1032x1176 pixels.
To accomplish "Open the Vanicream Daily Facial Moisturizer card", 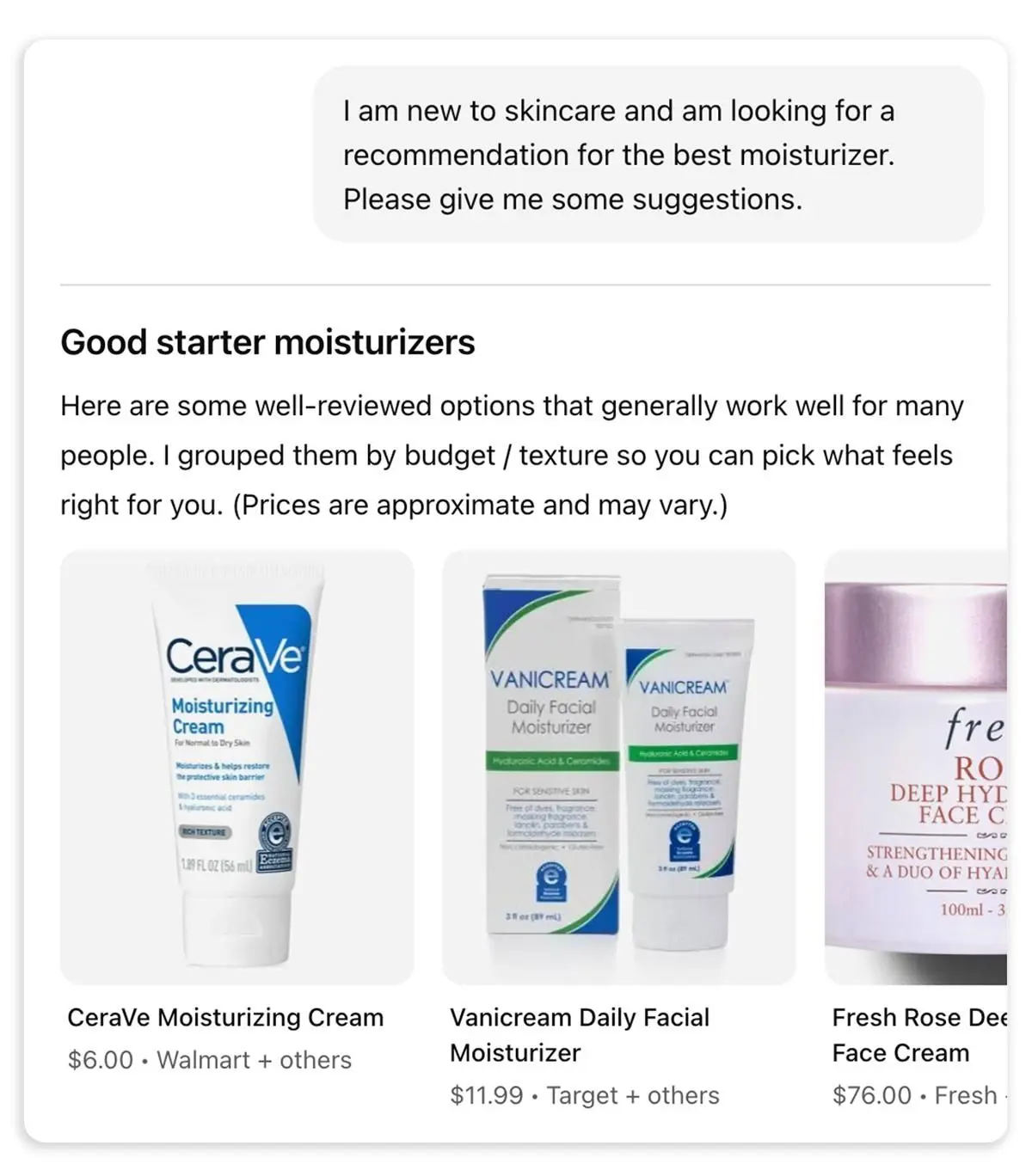I will pos(618,768).
